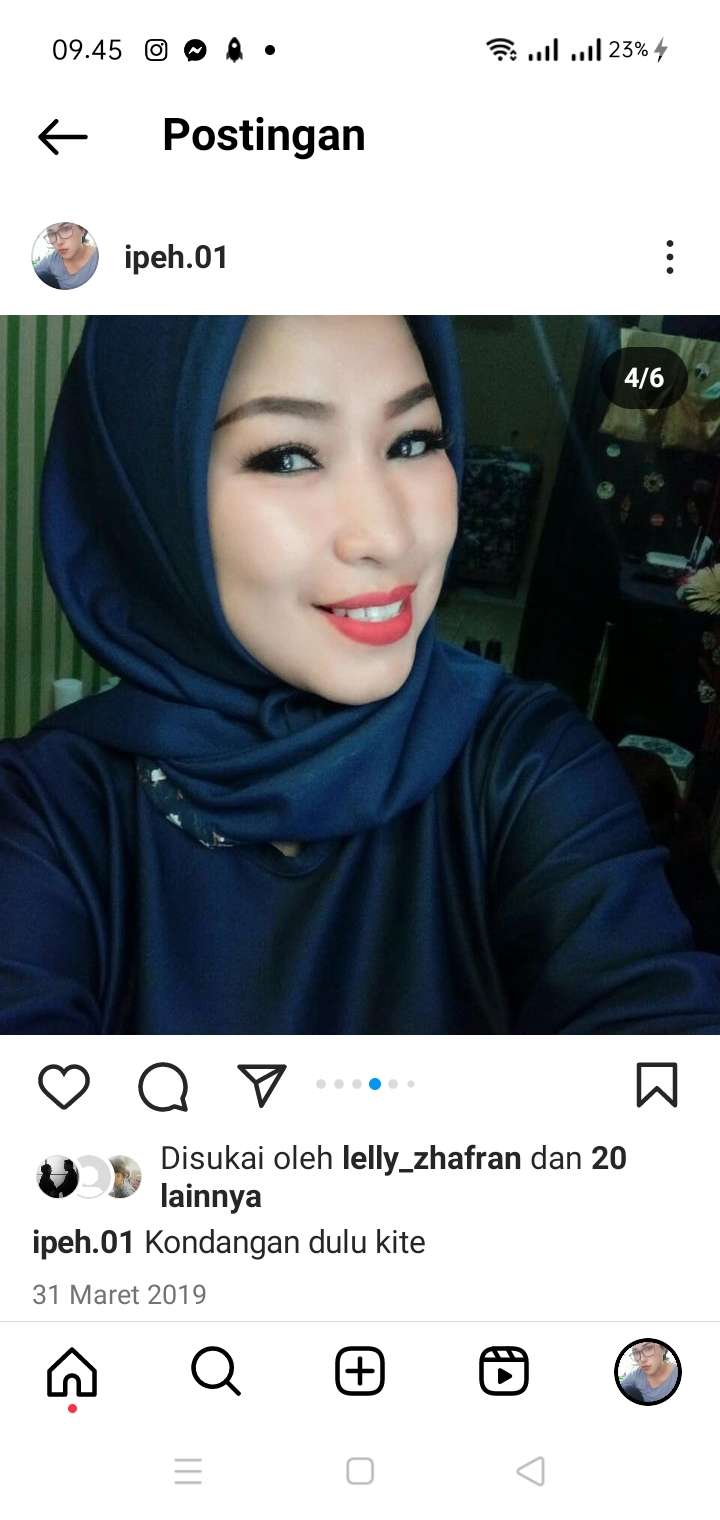Open comments on this post

(163, 1086)
